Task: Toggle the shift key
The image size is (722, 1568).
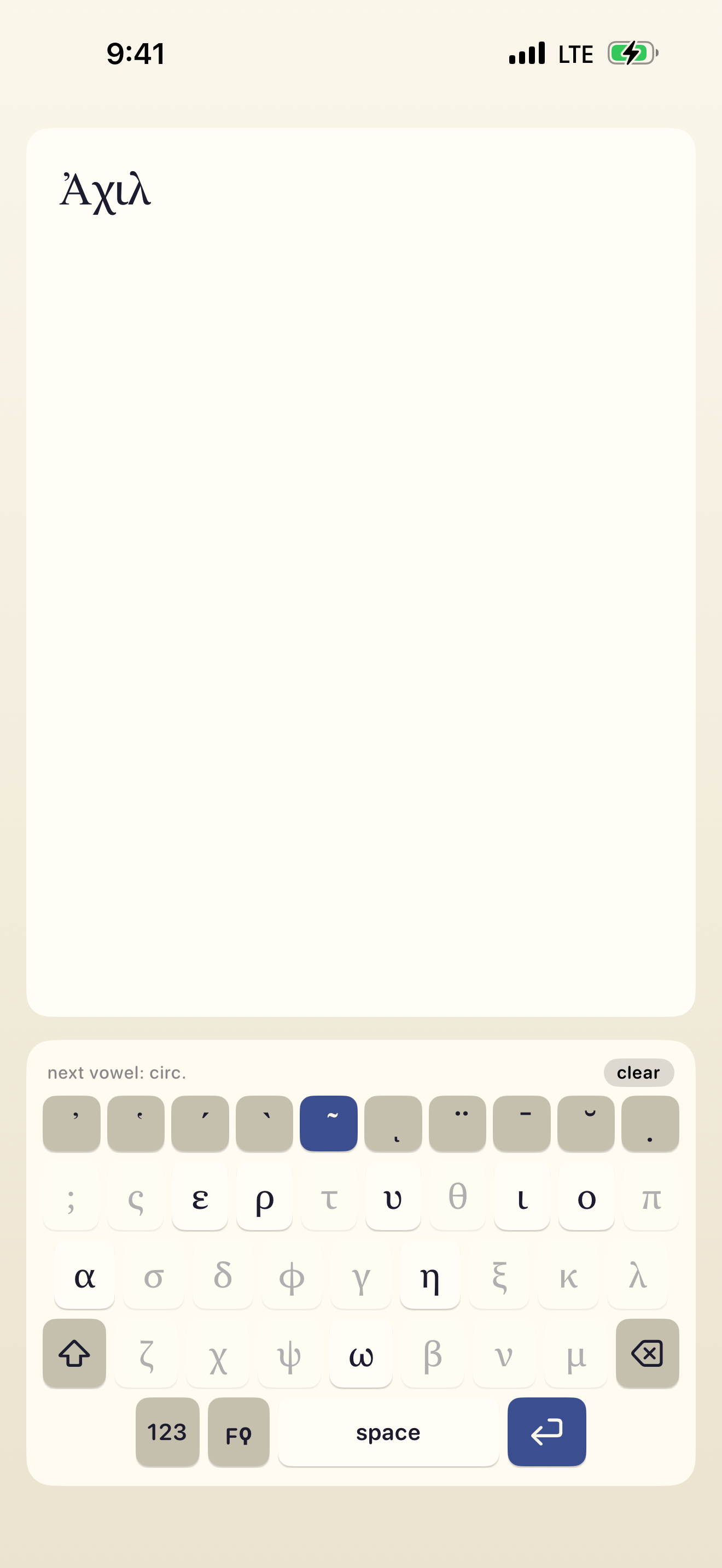Action: coord(74,1354)
